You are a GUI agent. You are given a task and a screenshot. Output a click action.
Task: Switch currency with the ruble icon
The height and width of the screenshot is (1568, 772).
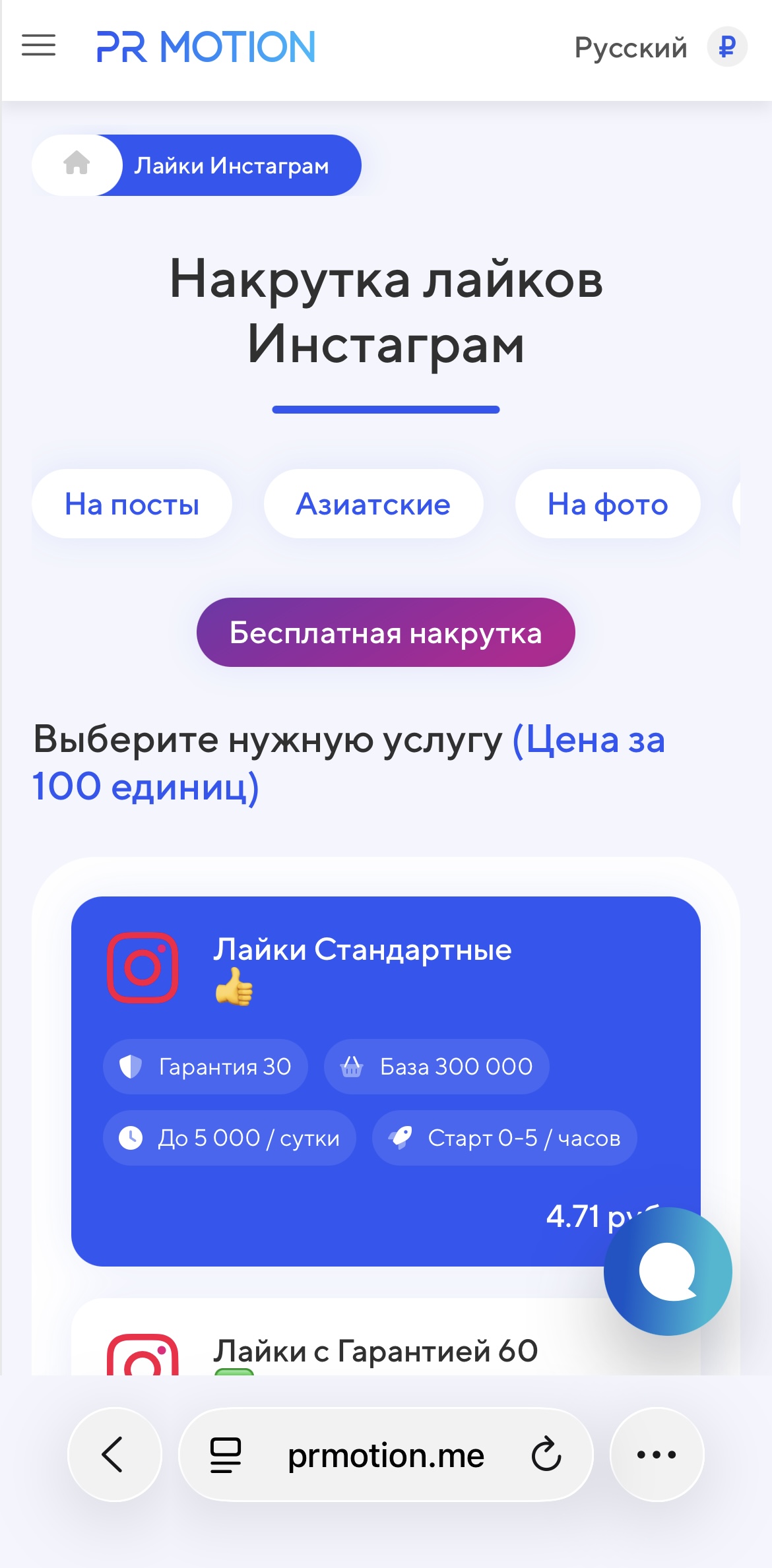point(727,47)
